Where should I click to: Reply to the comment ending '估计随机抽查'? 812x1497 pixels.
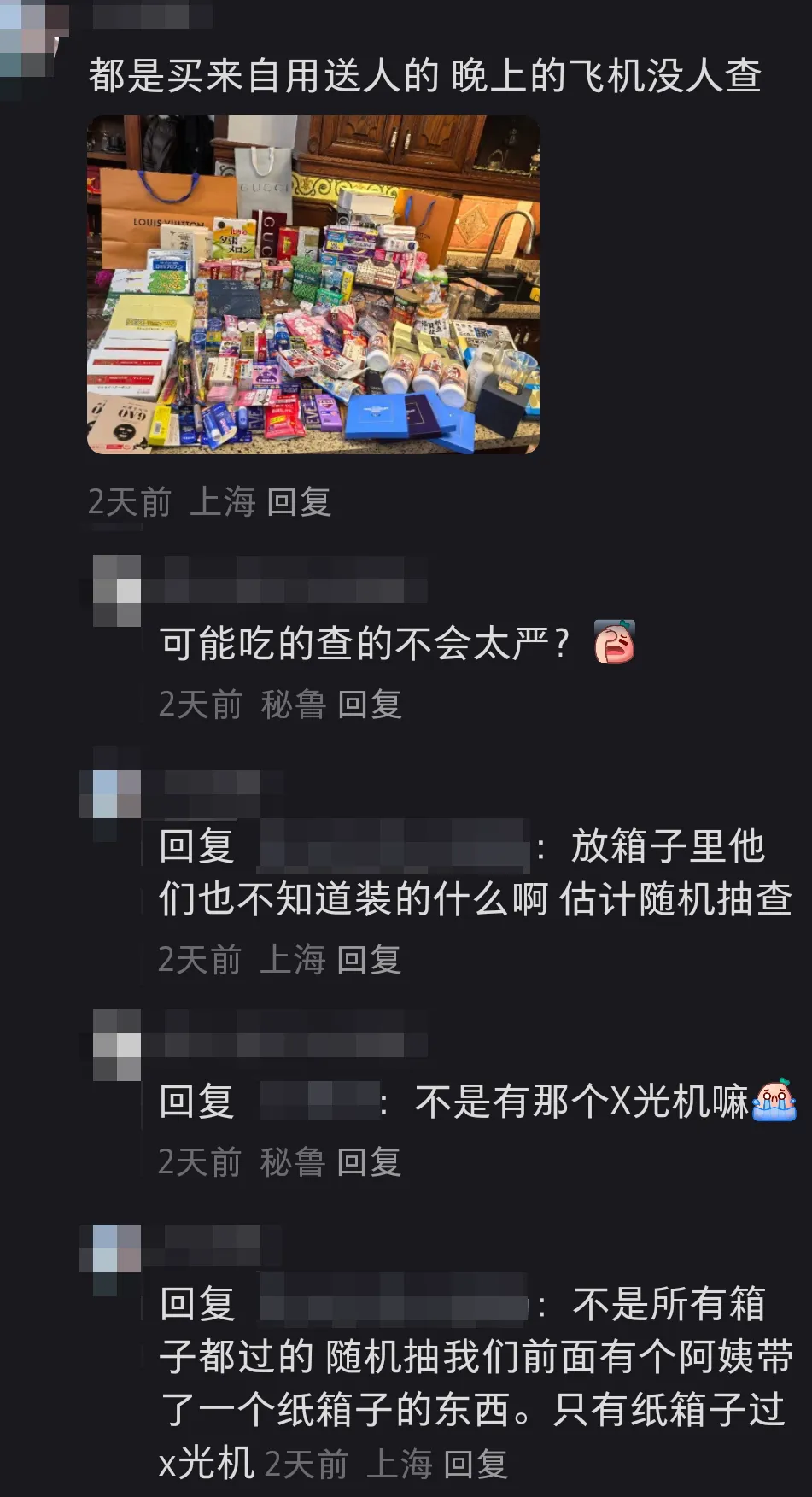tap(369, 960)
